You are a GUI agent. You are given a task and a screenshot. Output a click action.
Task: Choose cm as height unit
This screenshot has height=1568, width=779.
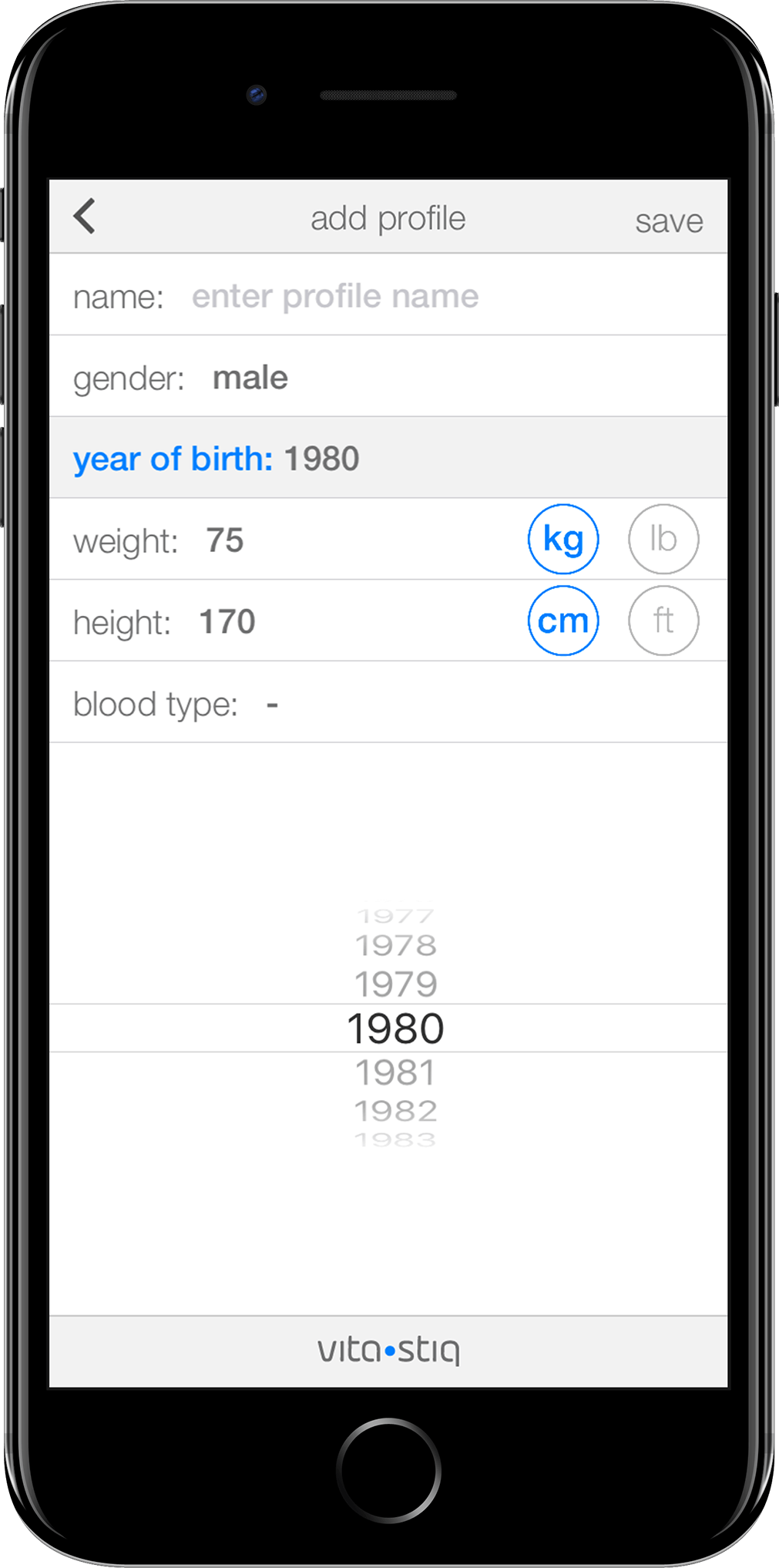[563, 621]
